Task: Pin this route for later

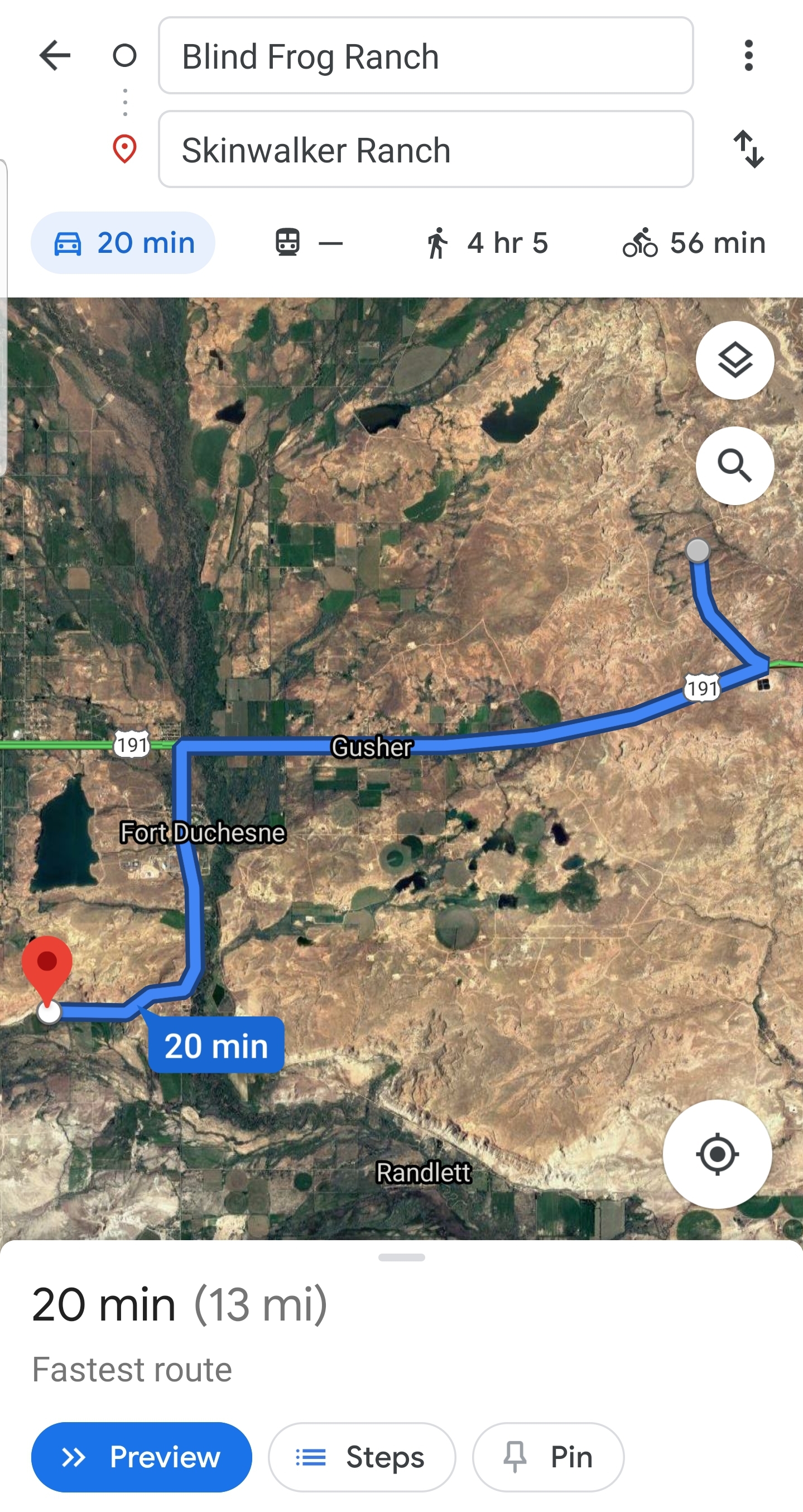Action: coord(547,1457)
